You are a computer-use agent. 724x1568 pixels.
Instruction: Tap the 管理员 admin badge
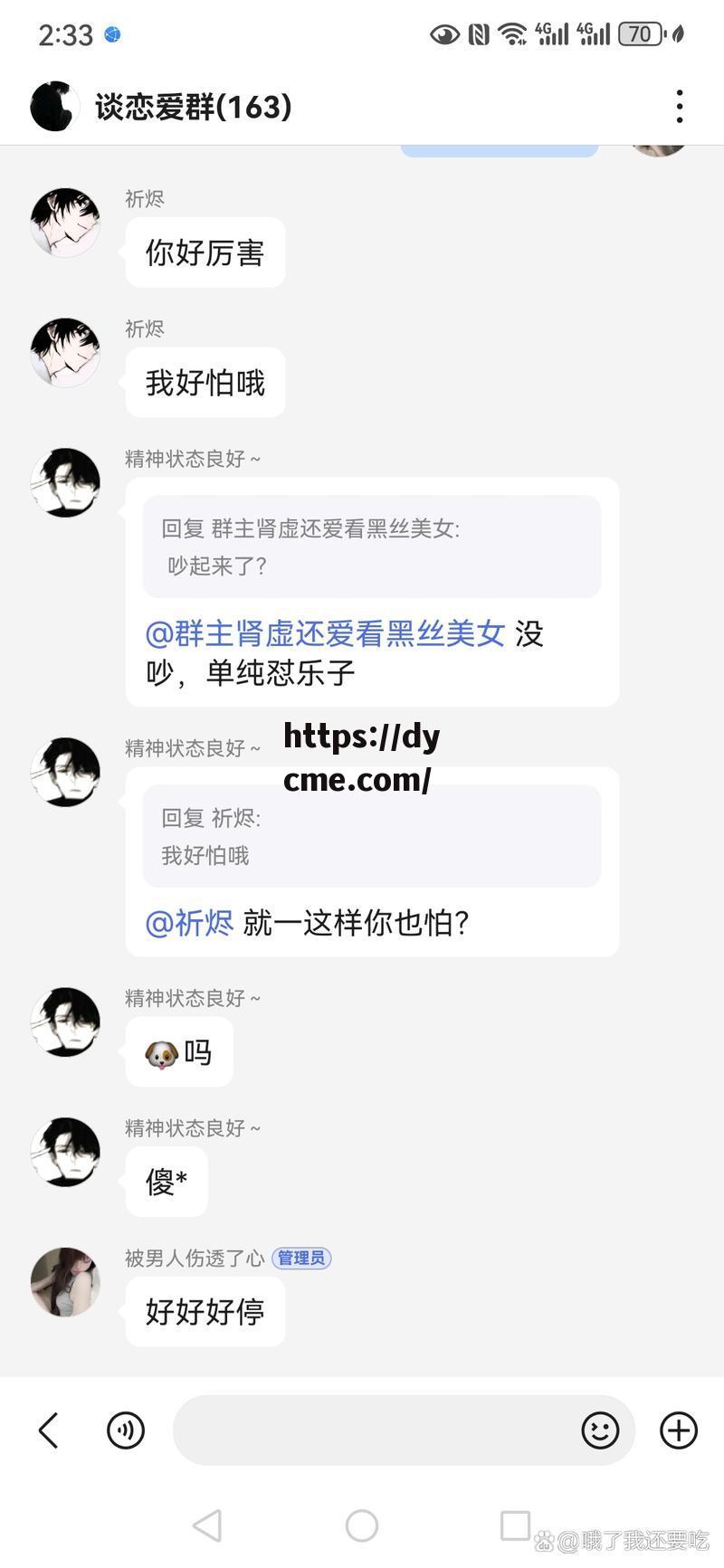point(302,1258)
